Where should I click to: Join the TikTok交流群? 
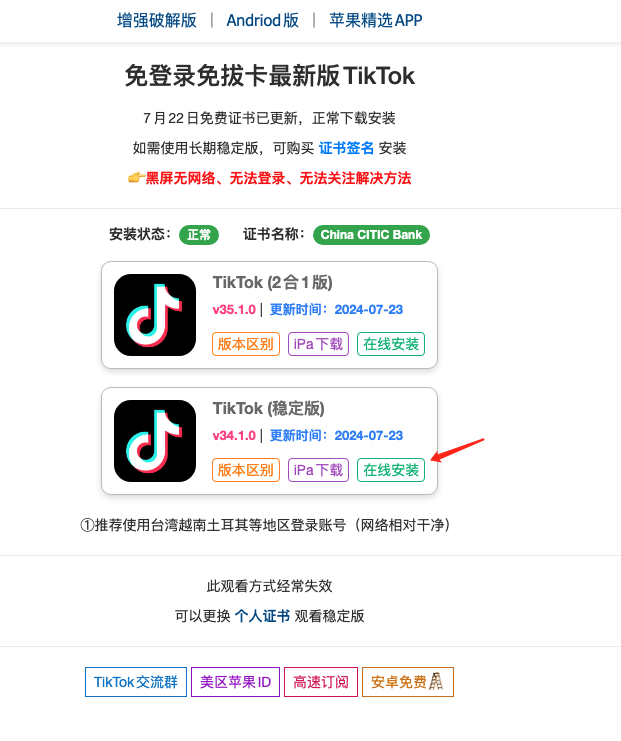pyautogui.click(x=135, y=682)
